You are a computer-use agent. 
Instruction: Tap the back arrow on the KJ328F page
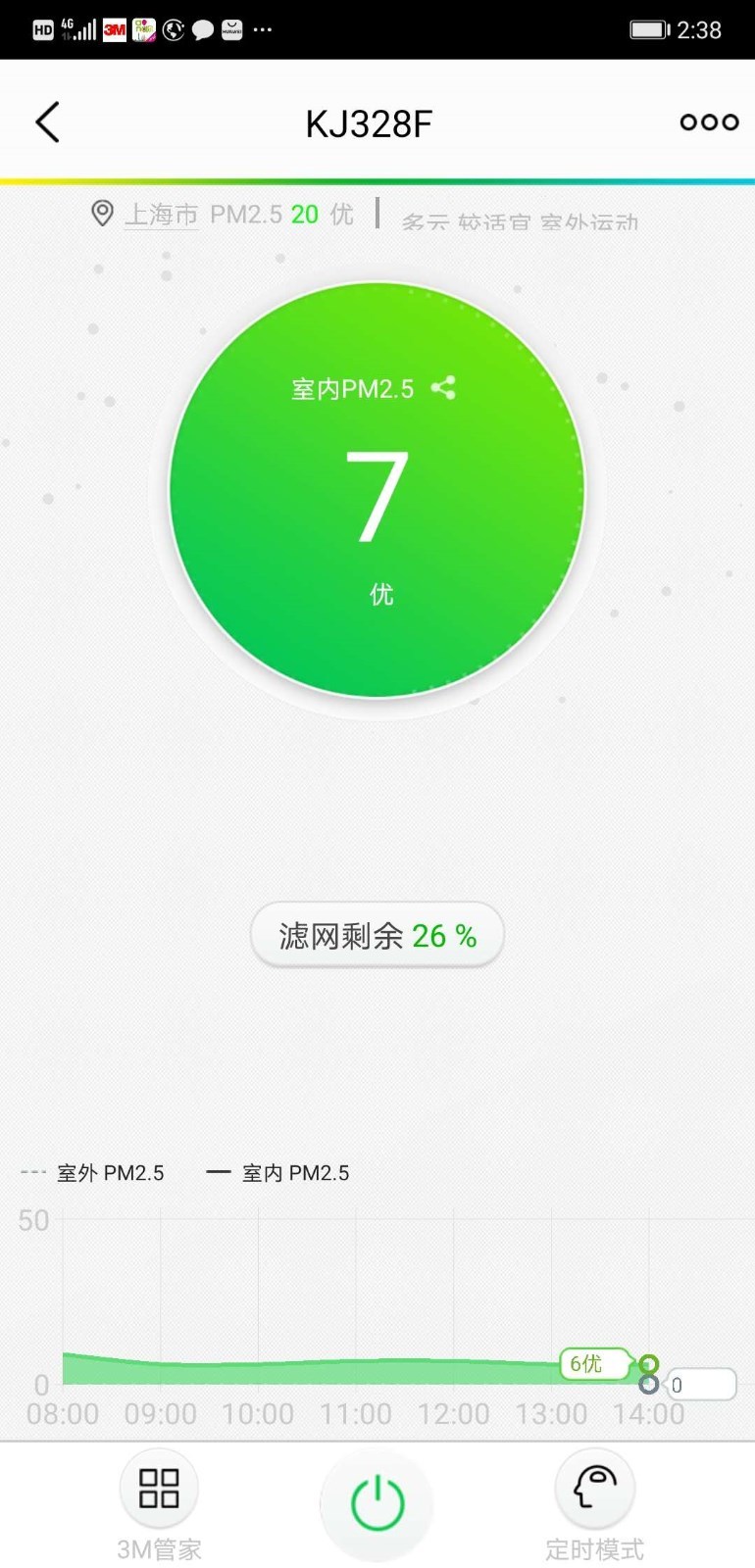tap(47, 122)
